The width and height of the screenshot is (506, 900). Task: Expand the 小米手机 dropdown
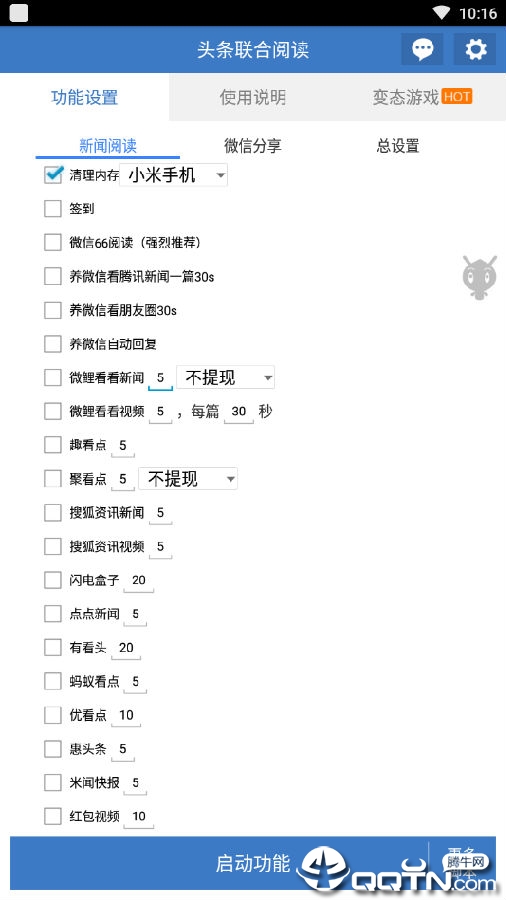(x=173, y=175)
